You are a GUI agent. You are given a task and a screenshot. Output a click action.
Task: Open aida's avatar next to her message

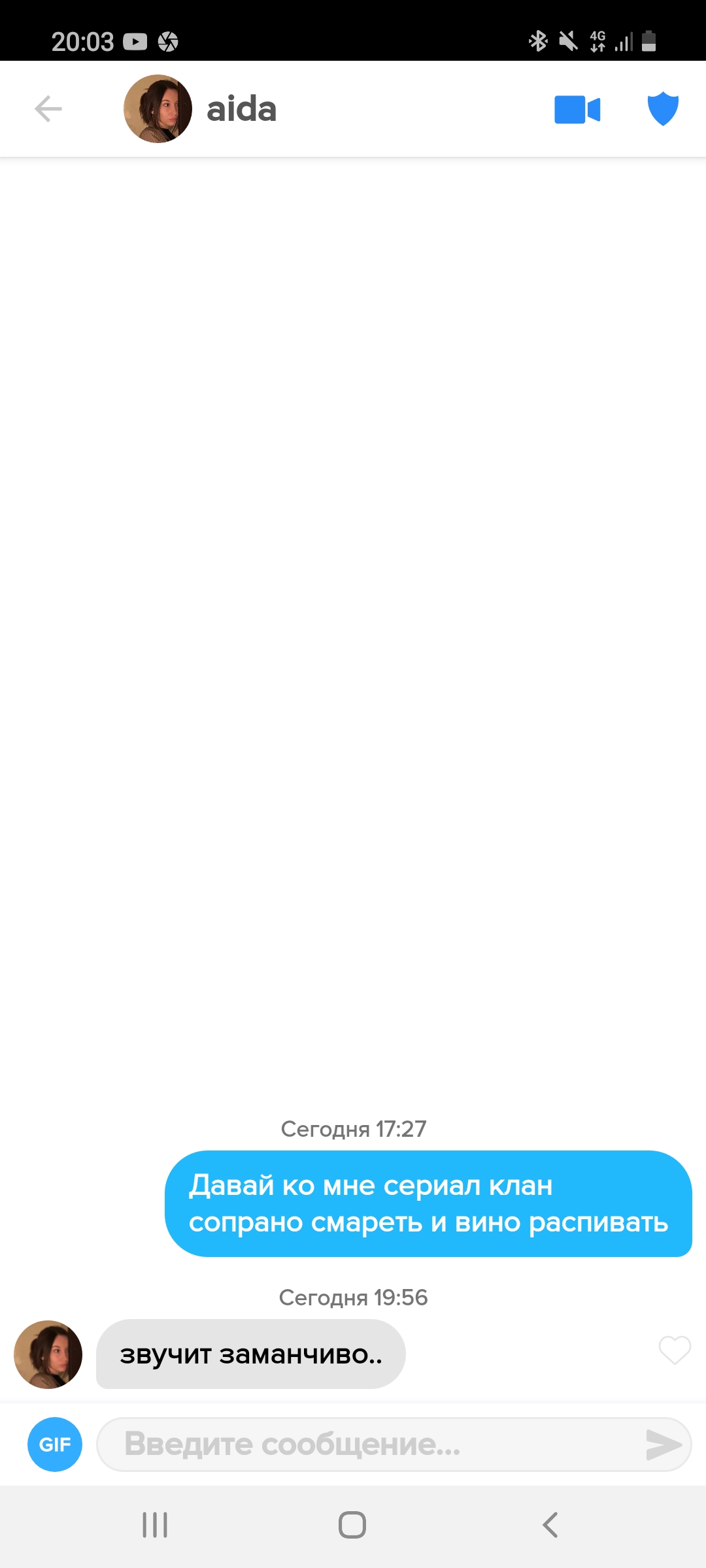(48, 1354)
